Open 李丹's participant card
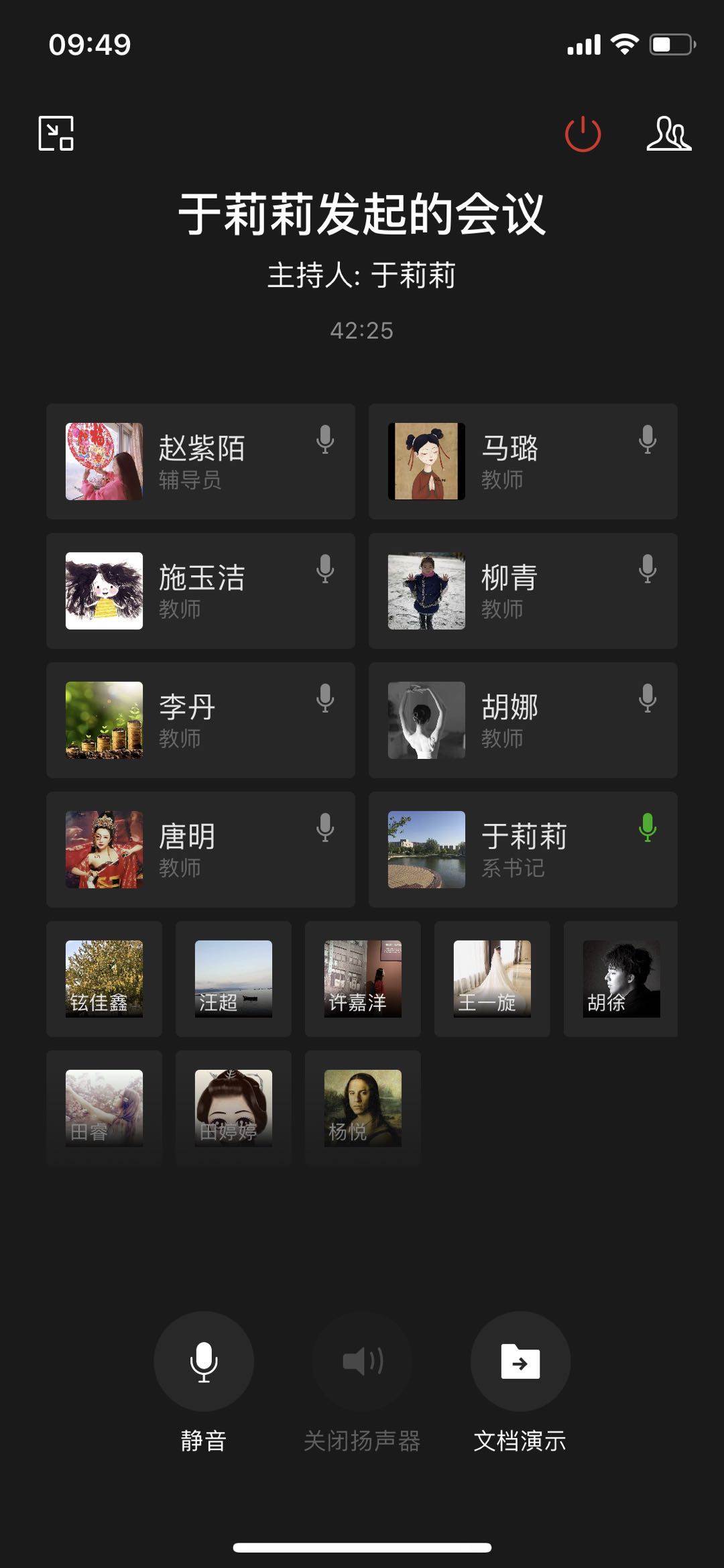 200,720
